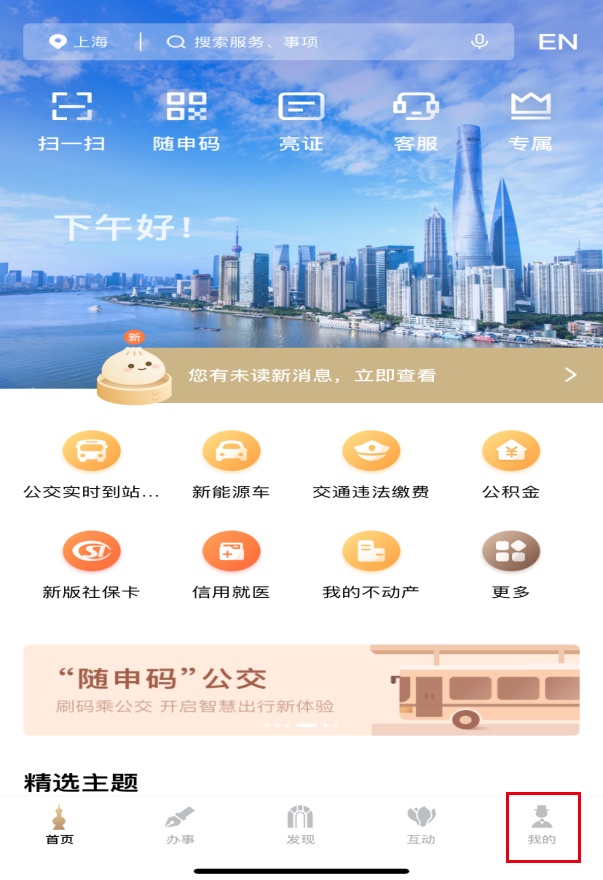Open the 上海 location selector
Screen dimensions: 603x880
point(79,42)
